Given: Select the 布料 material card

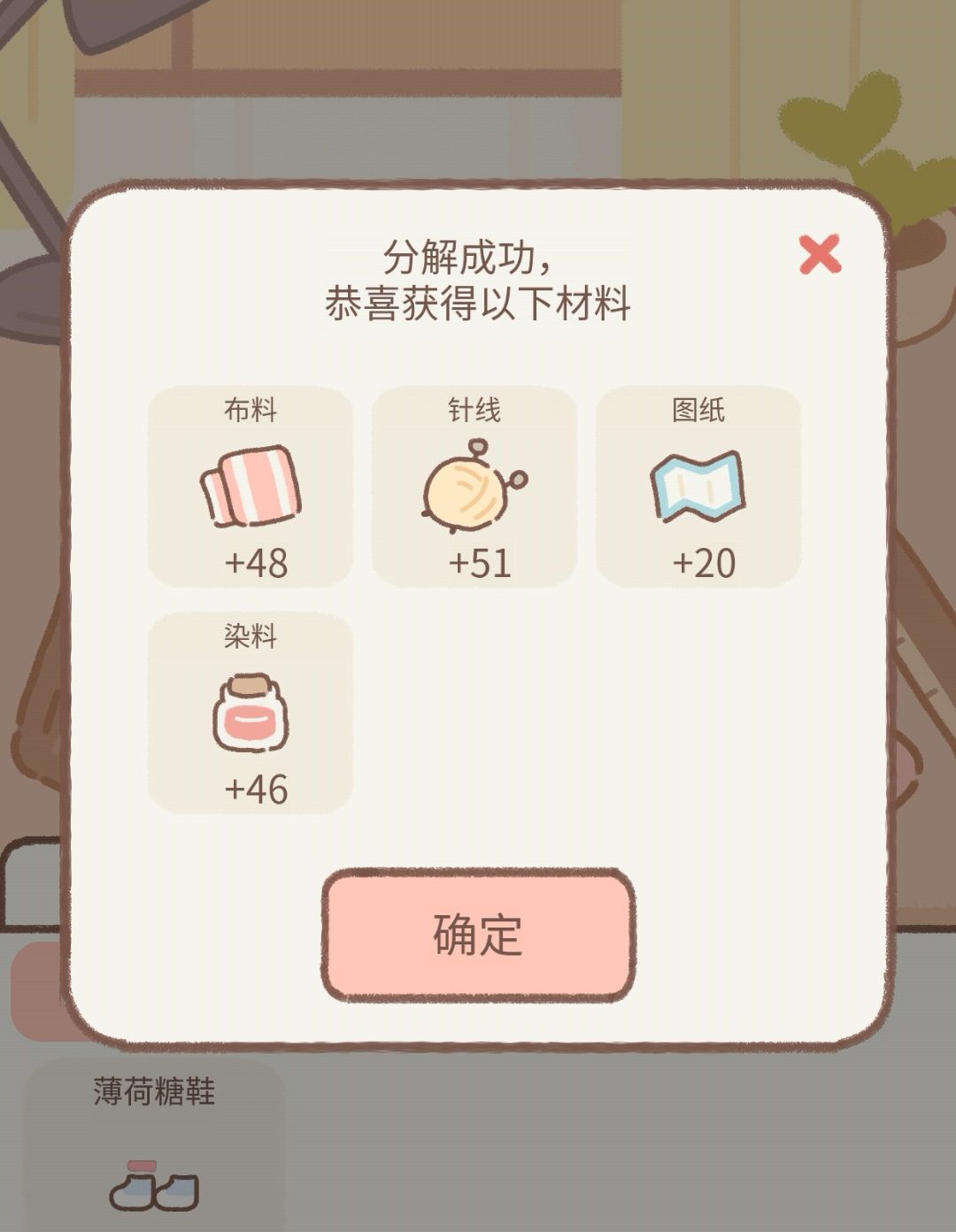Looking at the screenshot, I should (251, 485).
